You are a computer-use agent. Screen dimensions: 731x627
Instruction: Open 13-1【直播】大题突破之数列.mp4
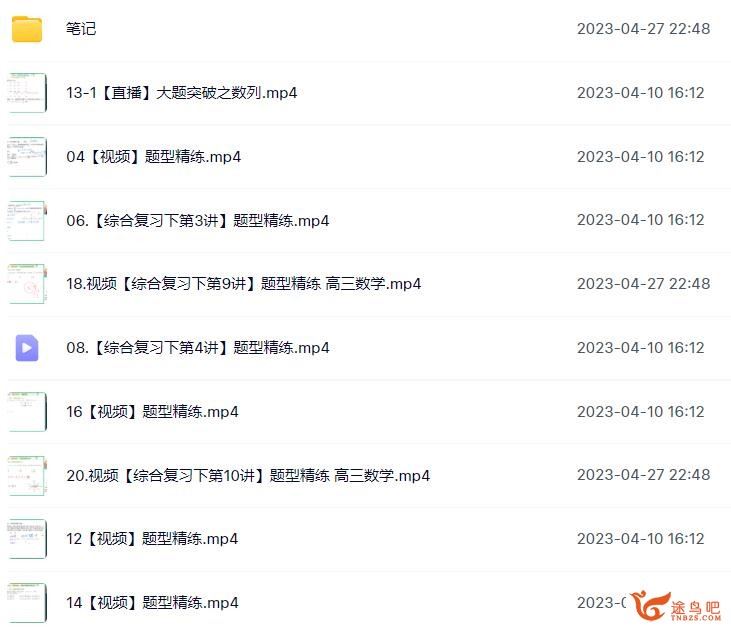point(181,93)
